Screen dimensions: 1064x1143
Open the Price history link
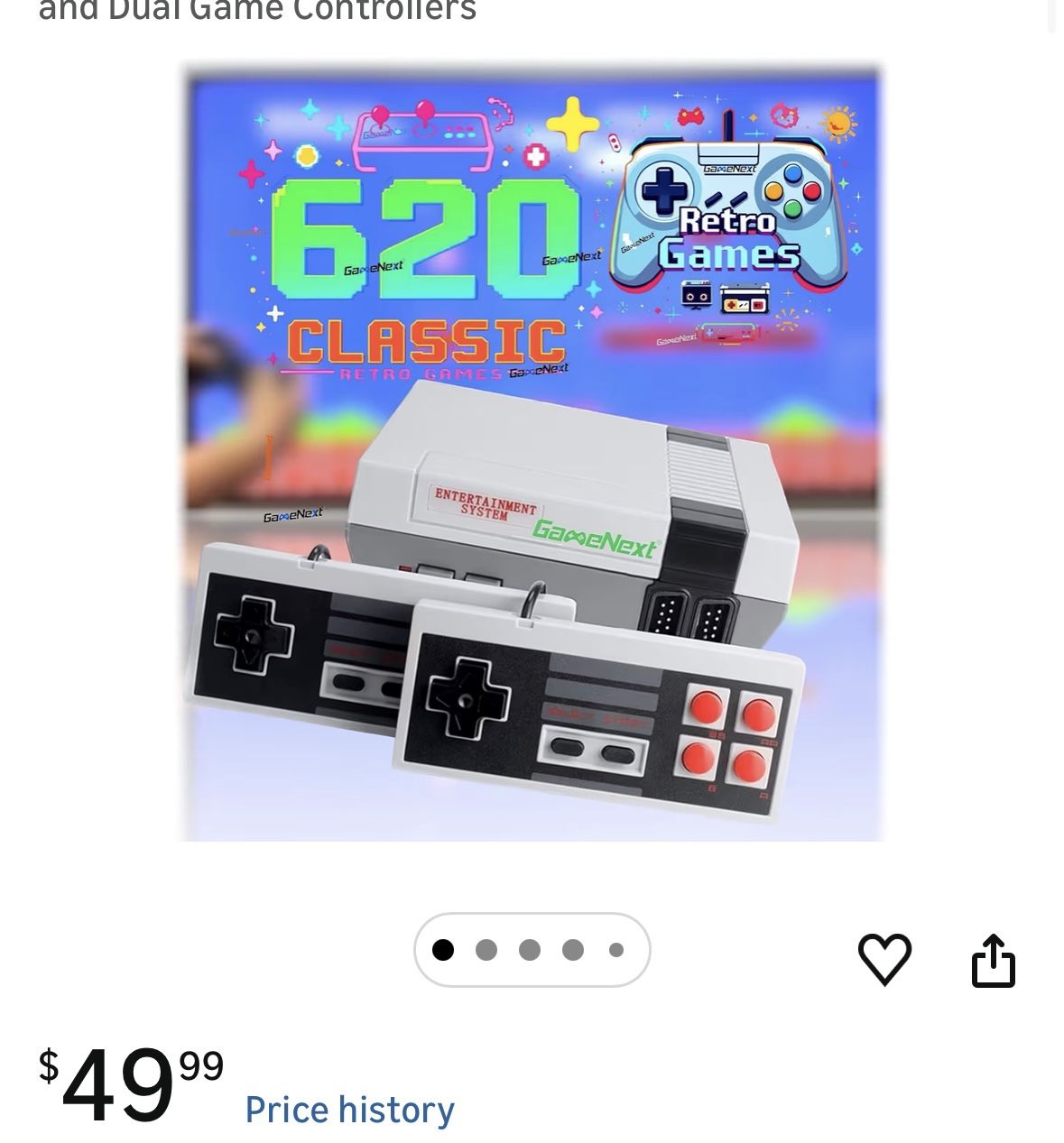[x=351, y=1110]
